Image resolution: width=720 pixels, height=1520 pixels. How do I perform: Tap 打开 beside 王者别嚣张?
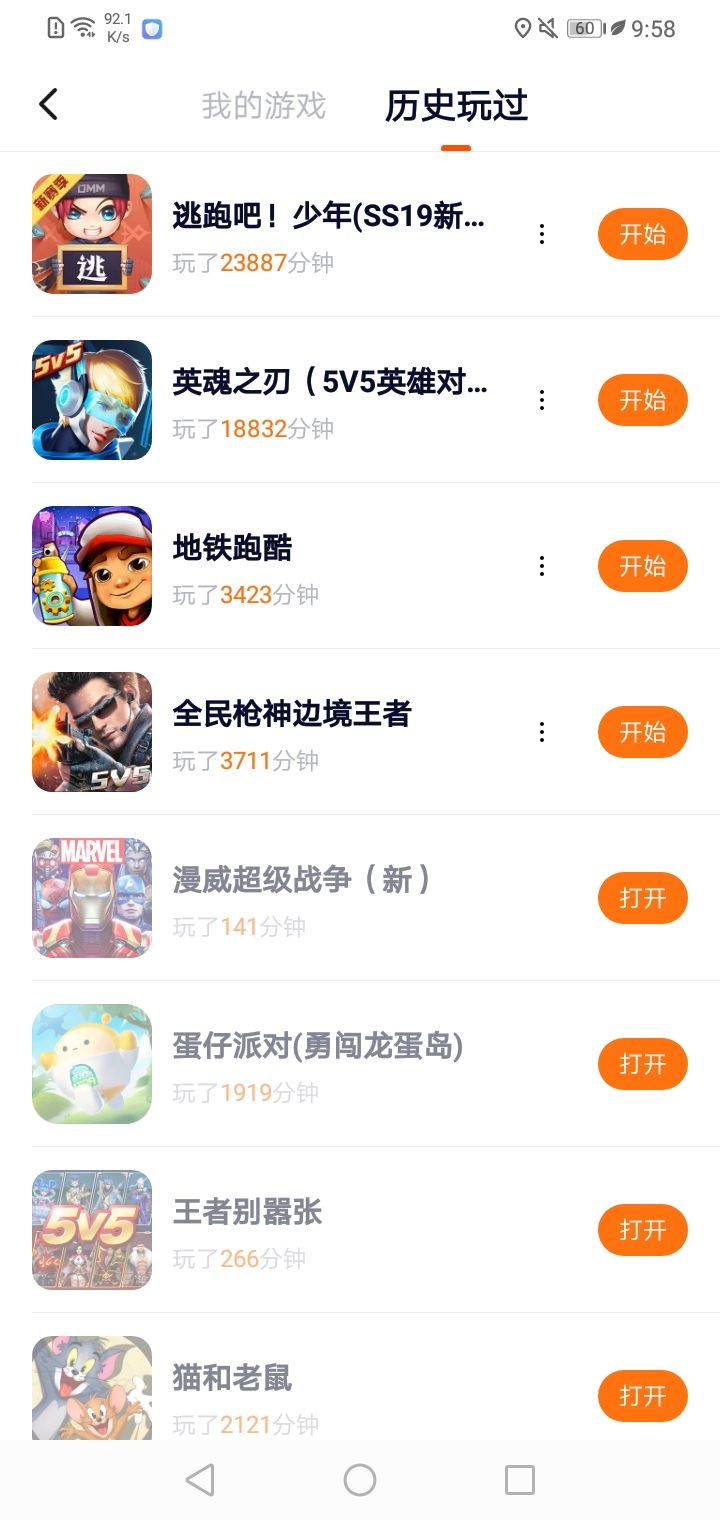click(x=642, y=1230)
